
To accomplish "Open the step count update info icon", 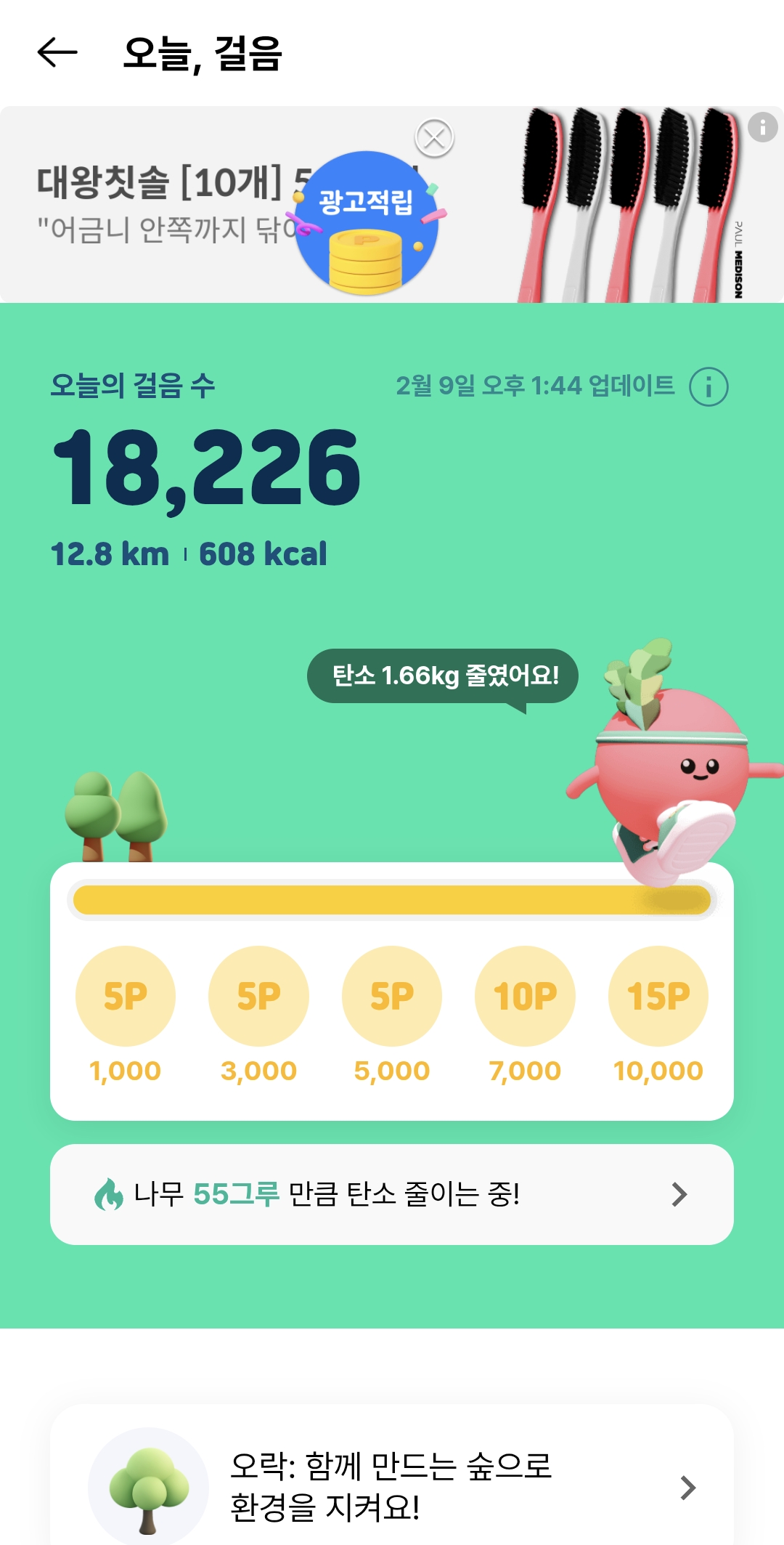I will click(x=709, y=386).
